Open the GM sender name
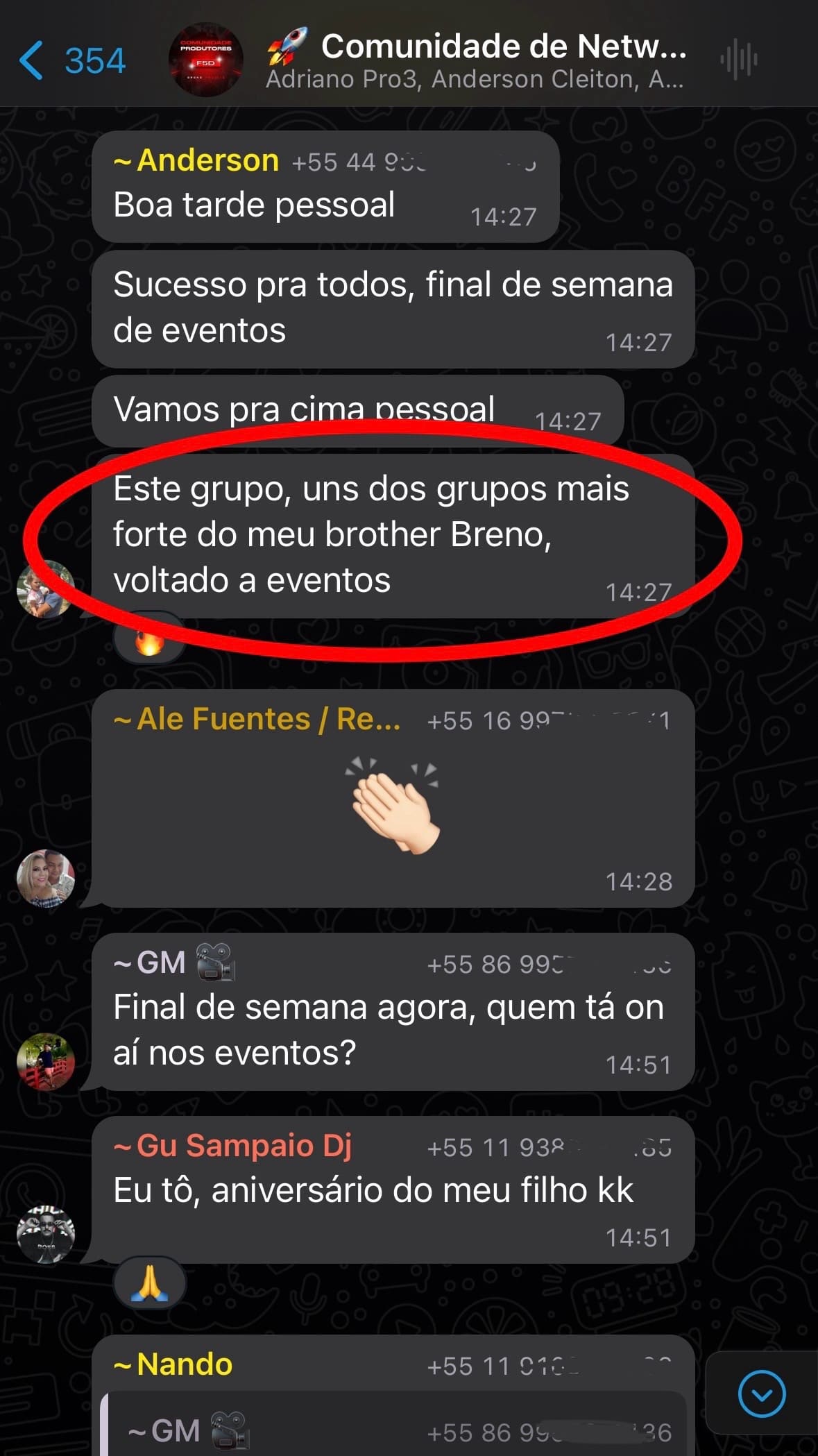The height and width of the screenshot is (1456, 818). tap(161, 963)
